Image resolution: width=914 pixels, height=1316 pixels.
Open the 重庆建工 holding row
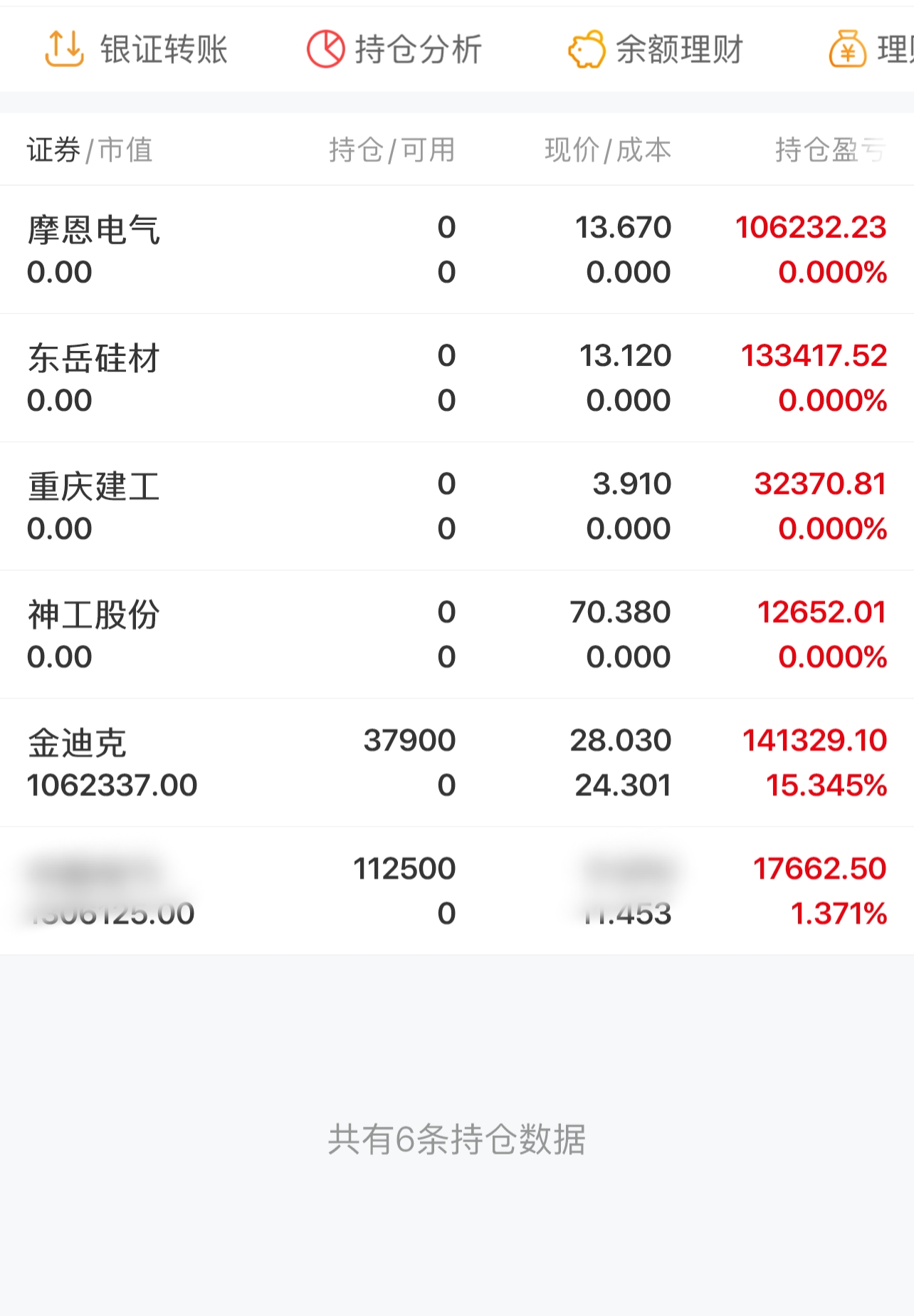click(x=456, y=506)
